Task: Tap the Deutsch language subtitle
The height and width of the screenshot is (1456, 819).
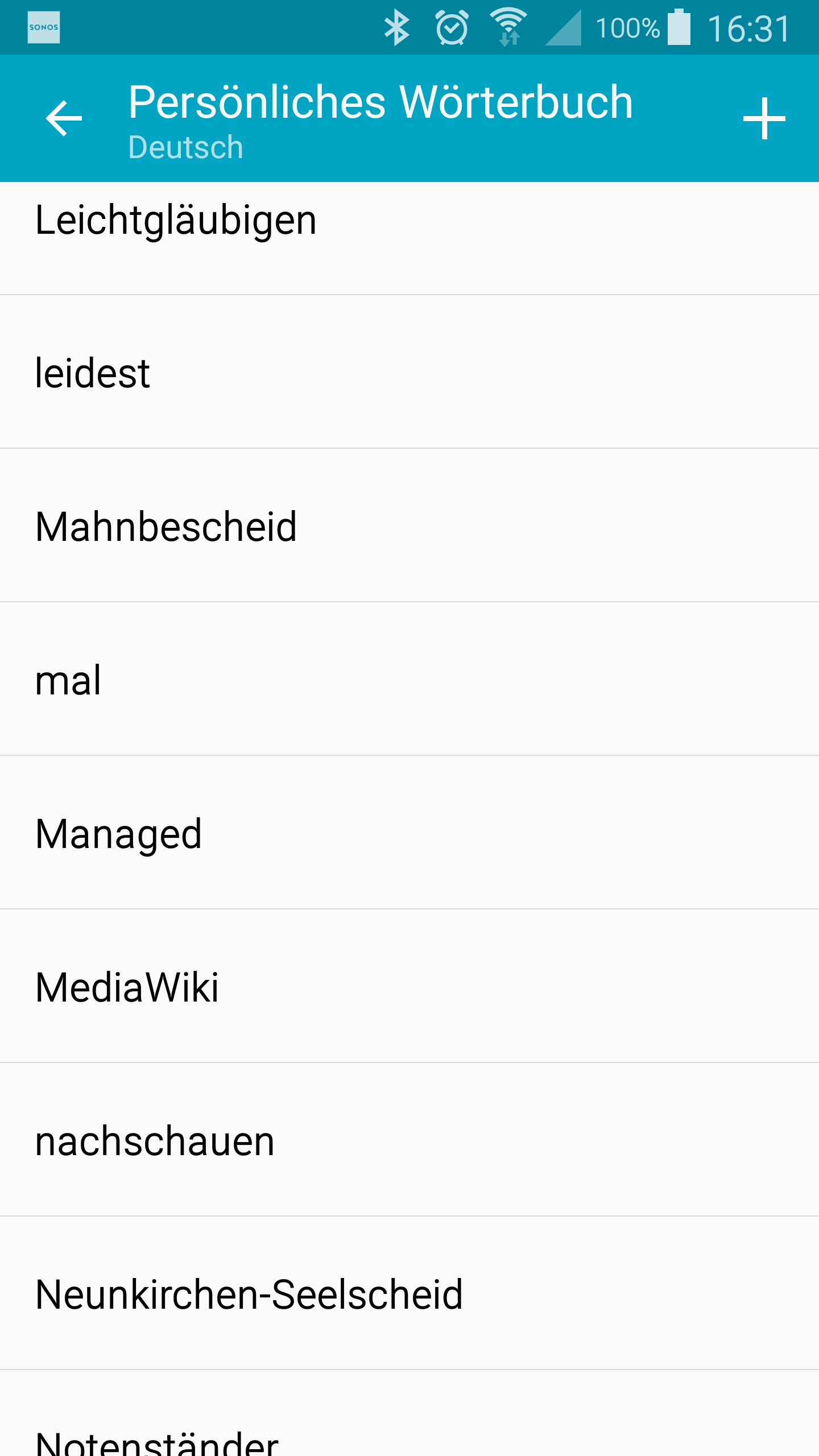Action: point(185,147)
